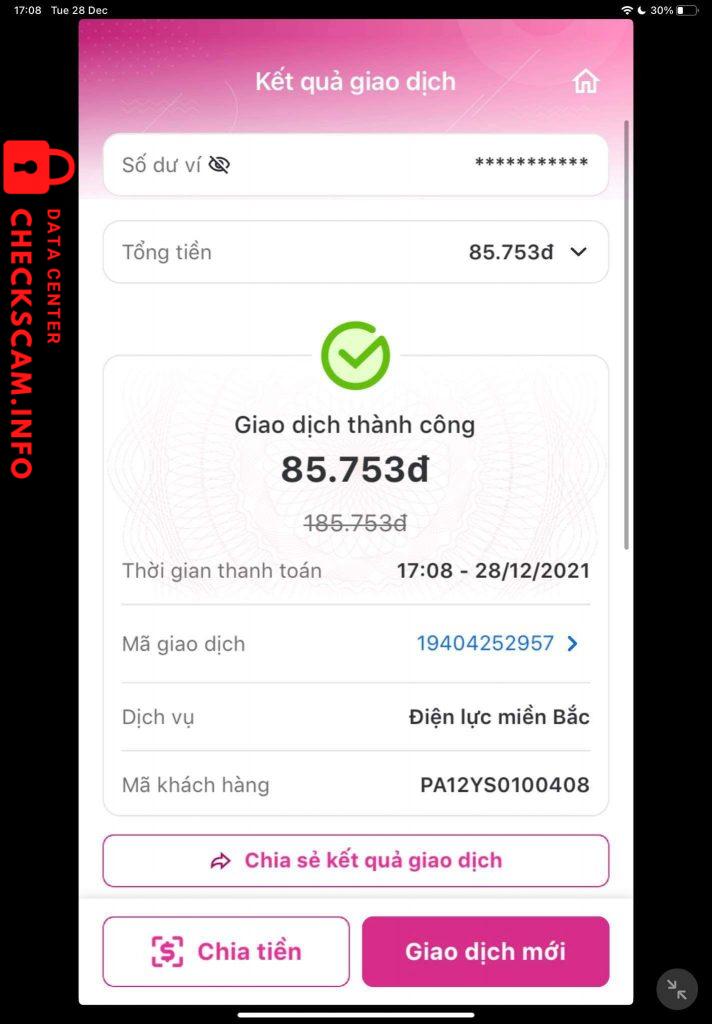Expand the Tổng tiền details

[578, 252]
